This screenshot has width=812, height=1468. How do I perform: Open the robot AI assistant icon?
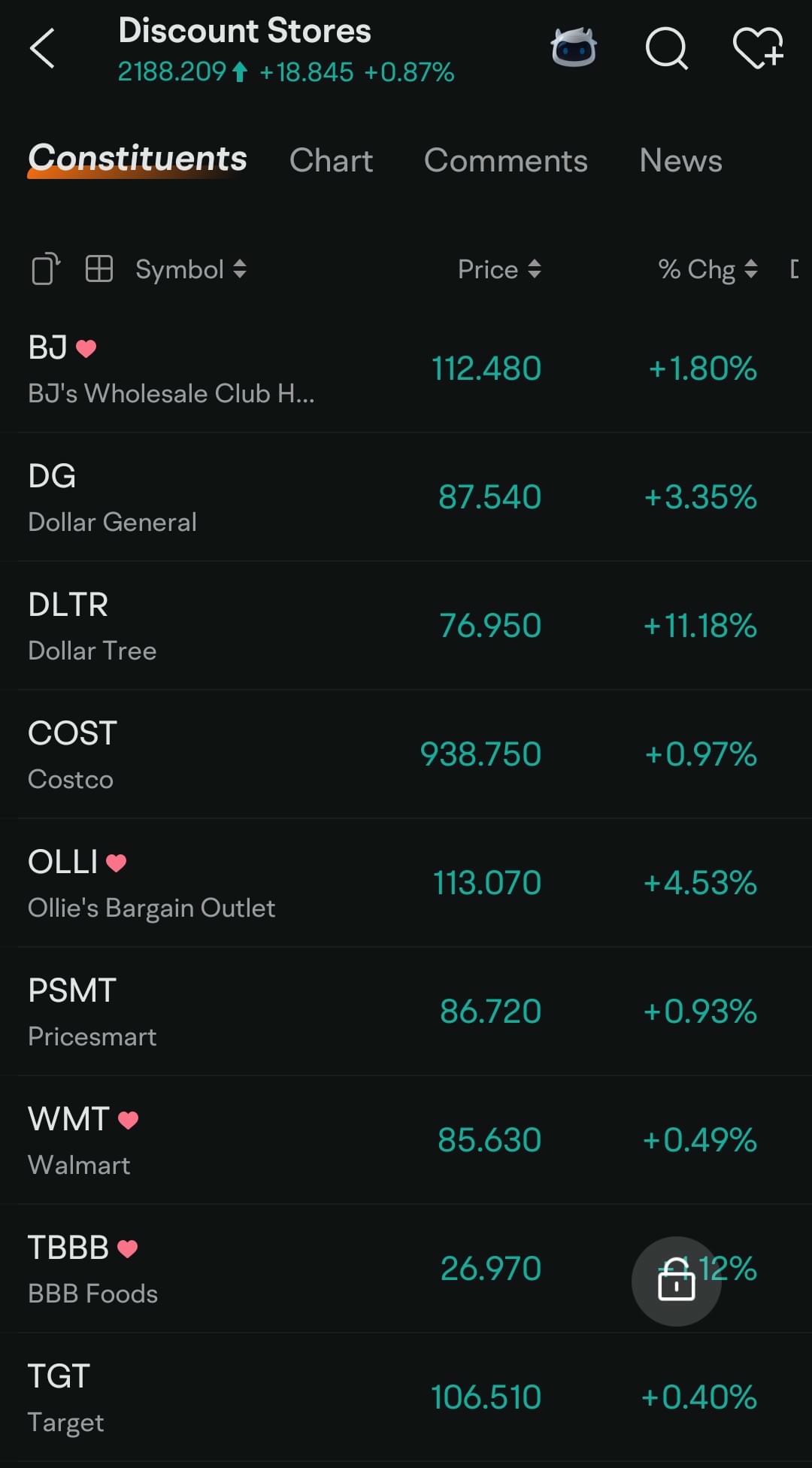coord(574,47)
